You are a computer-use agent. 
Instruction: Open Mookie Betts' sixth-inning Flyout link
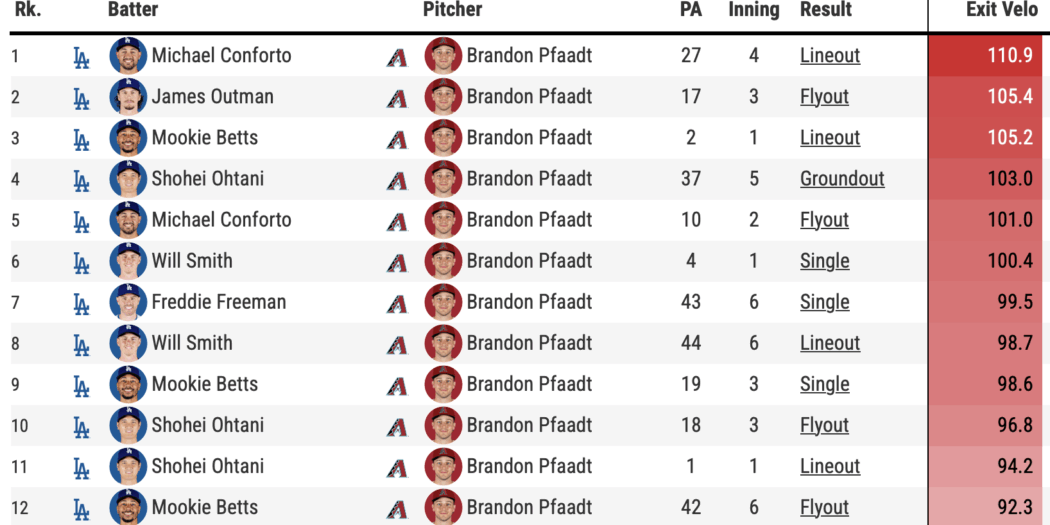click(824, 507)
